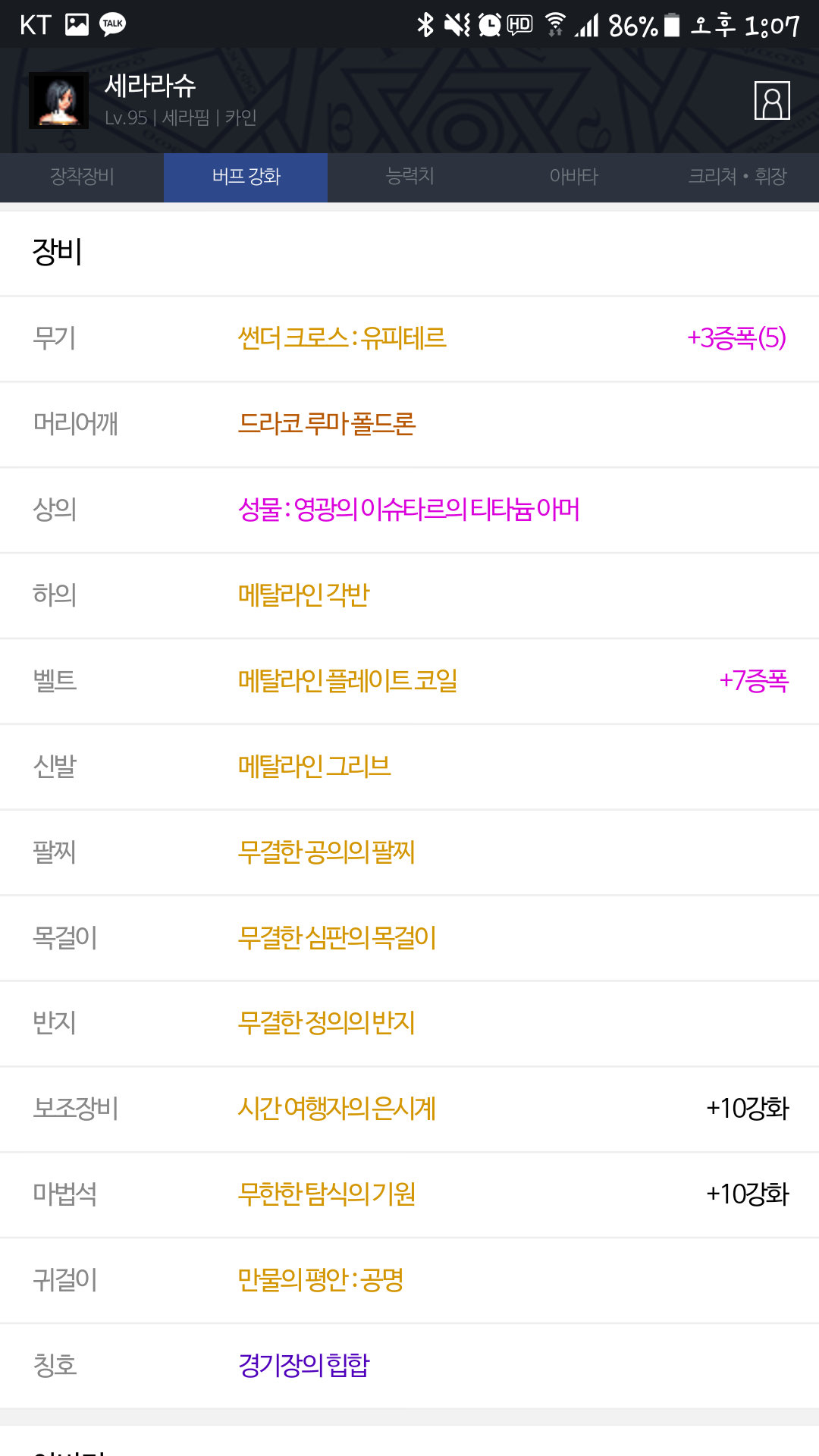Tap the 세라라슈 character avatar
The height and width of the screenshot is (1456, 819).
tap(58, 100)
